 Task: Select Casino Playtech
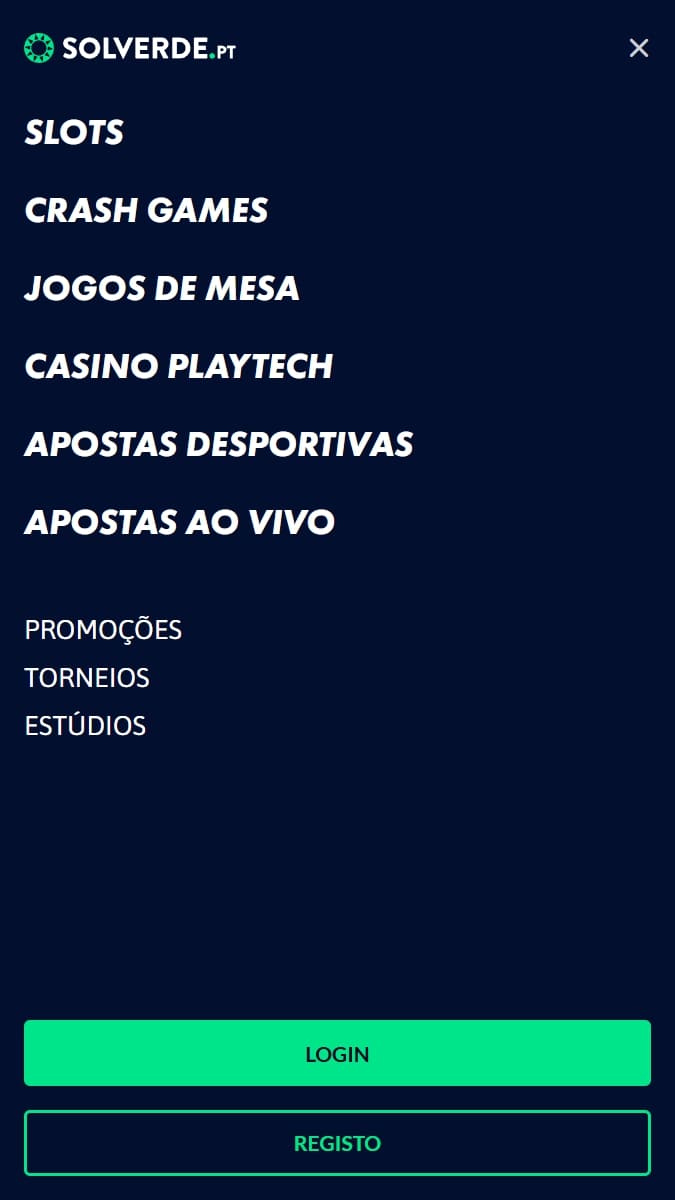[x=178, y=366]
